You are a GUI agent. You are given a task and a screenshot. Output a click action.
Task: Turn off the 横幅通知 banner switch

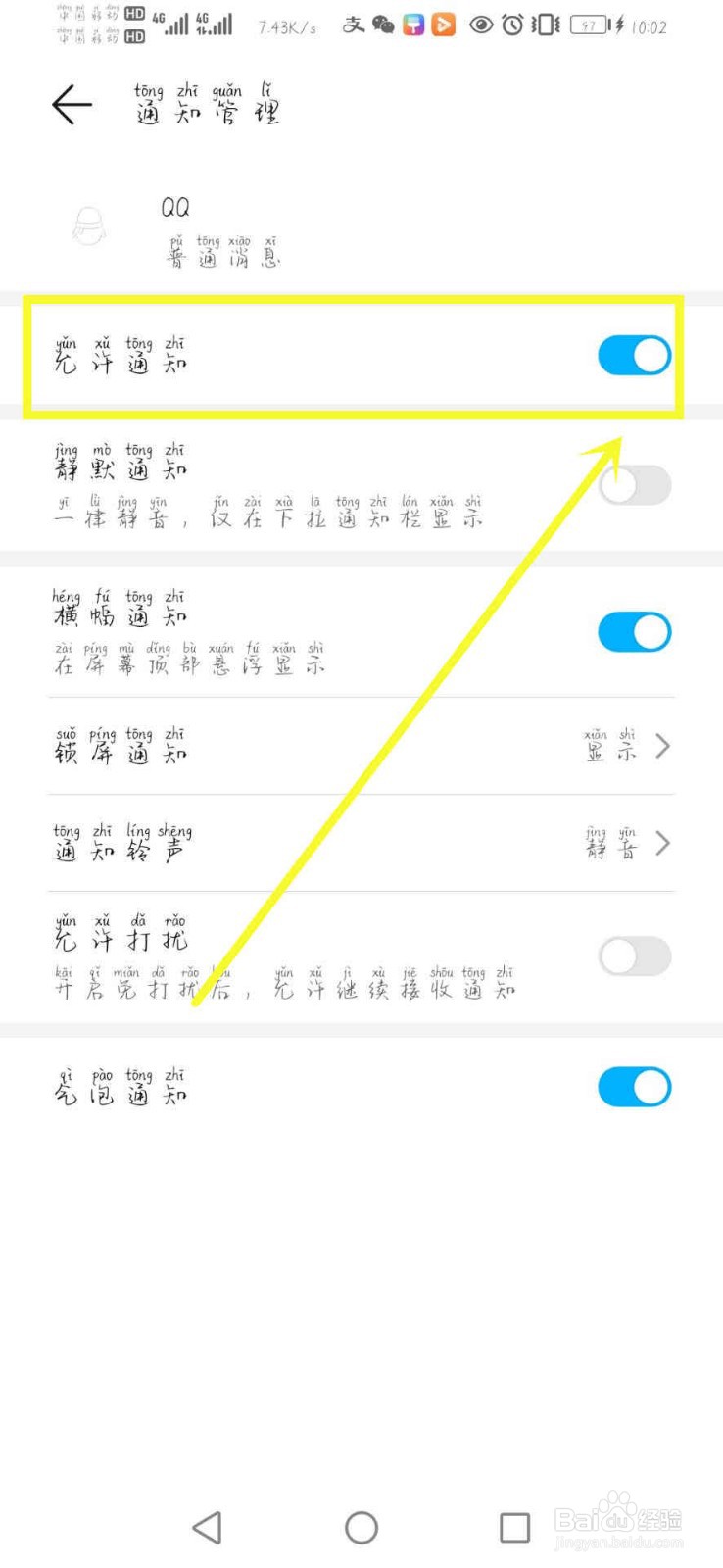(634, 632)
